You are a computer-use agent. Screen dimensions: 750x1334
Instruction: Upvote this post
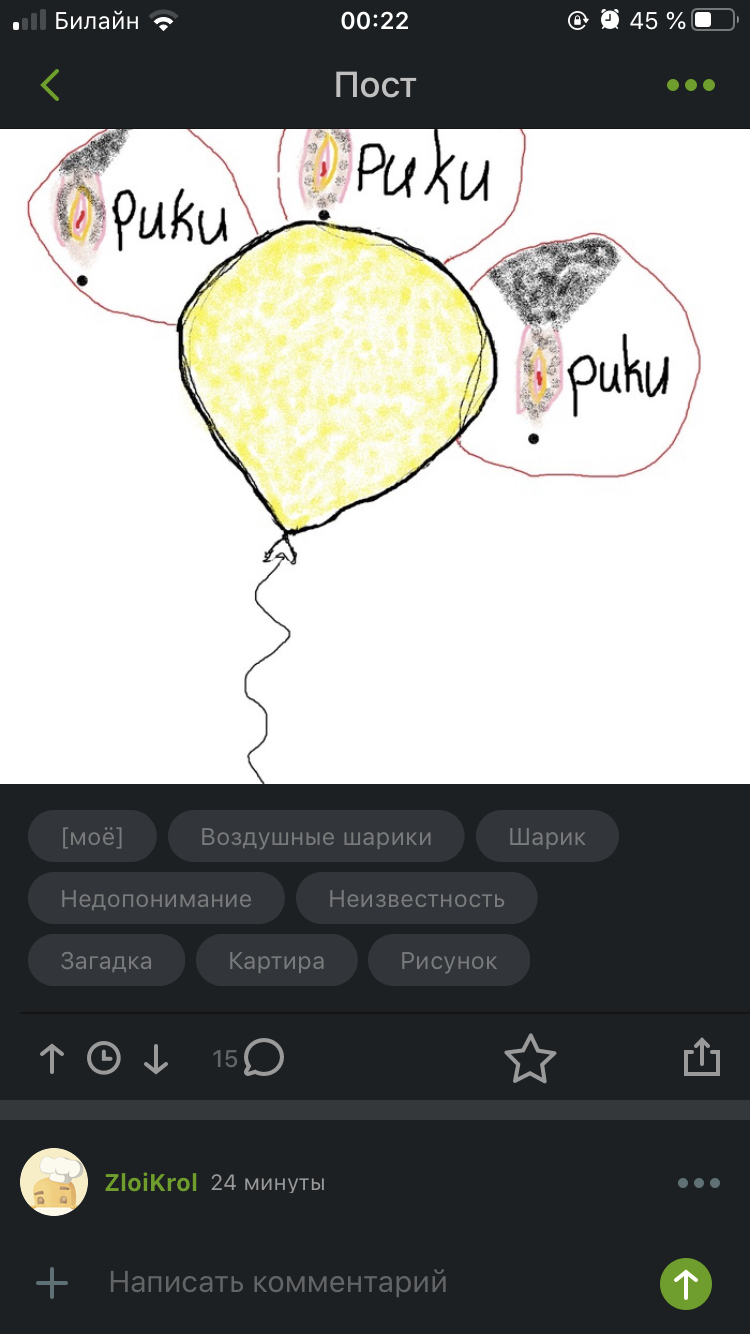coord(52,1059)
